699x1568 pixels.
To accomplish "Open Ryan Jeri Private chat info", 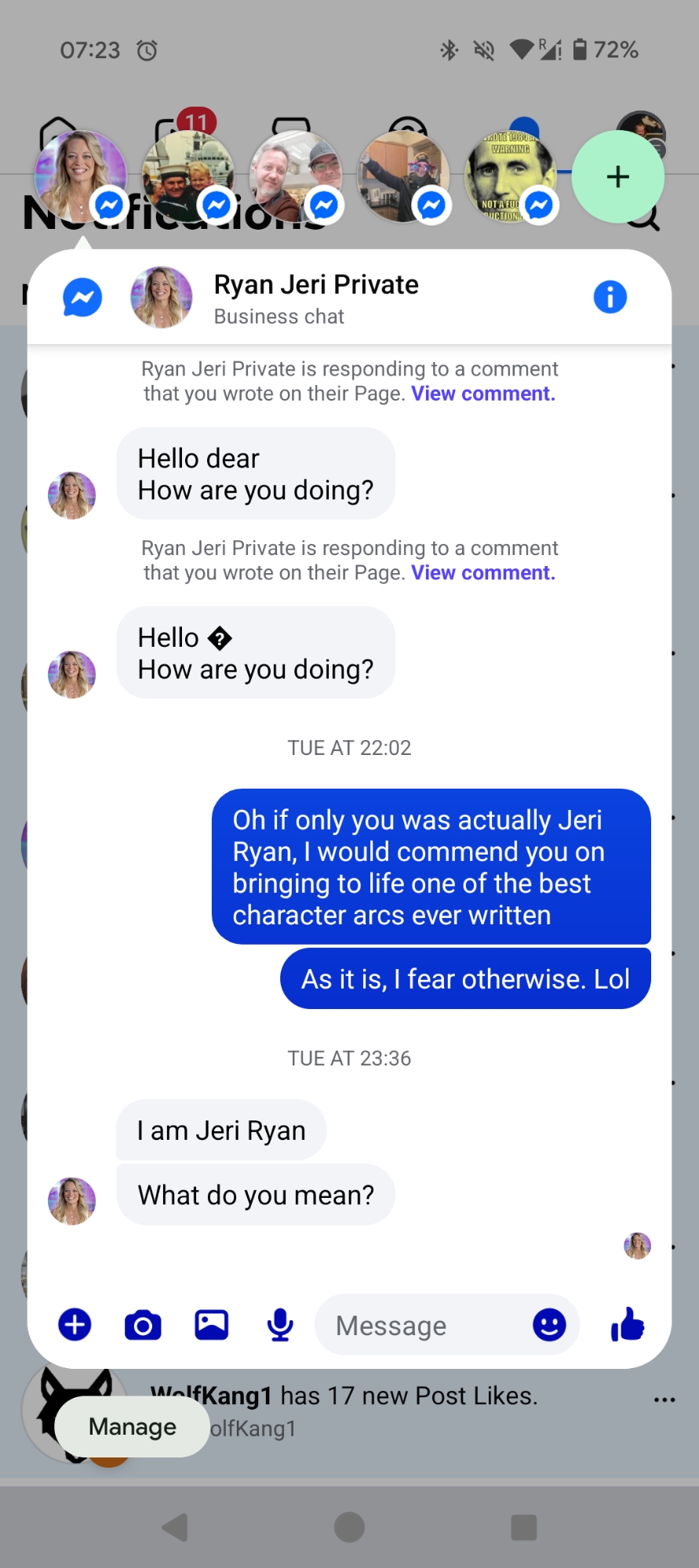I will [x=610, y=297].
